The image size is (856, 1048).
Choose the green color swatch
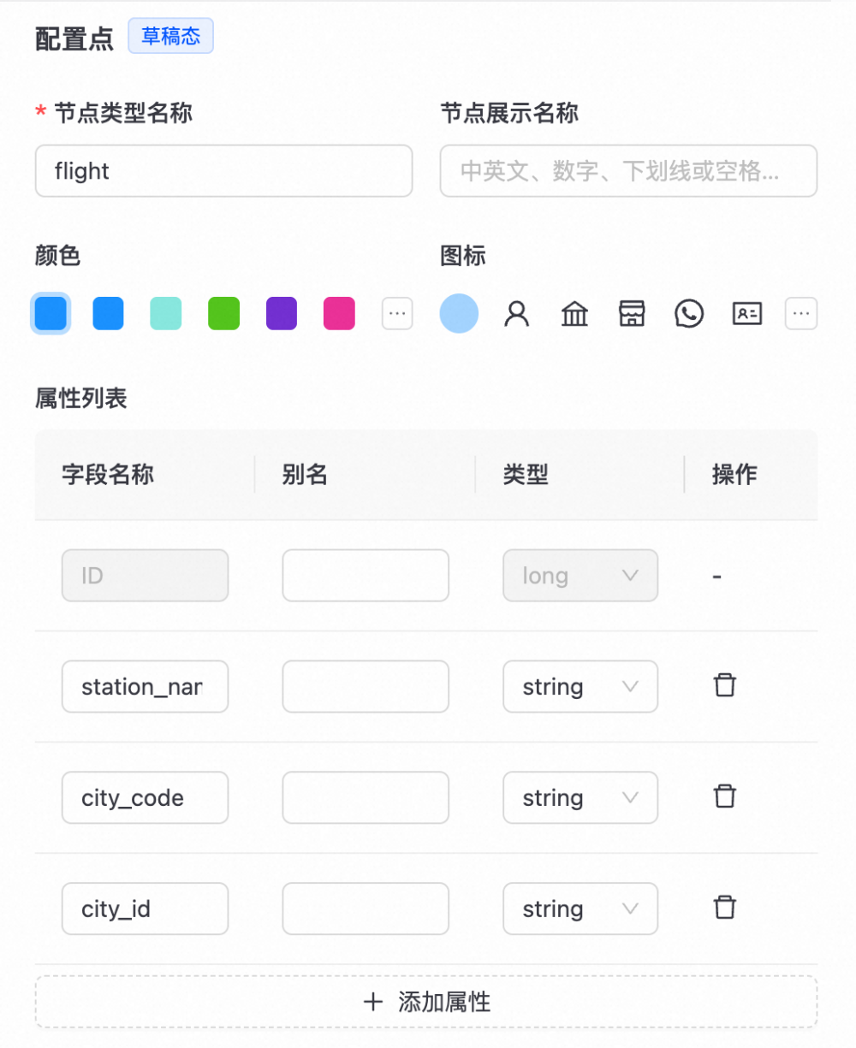(224, 314)
